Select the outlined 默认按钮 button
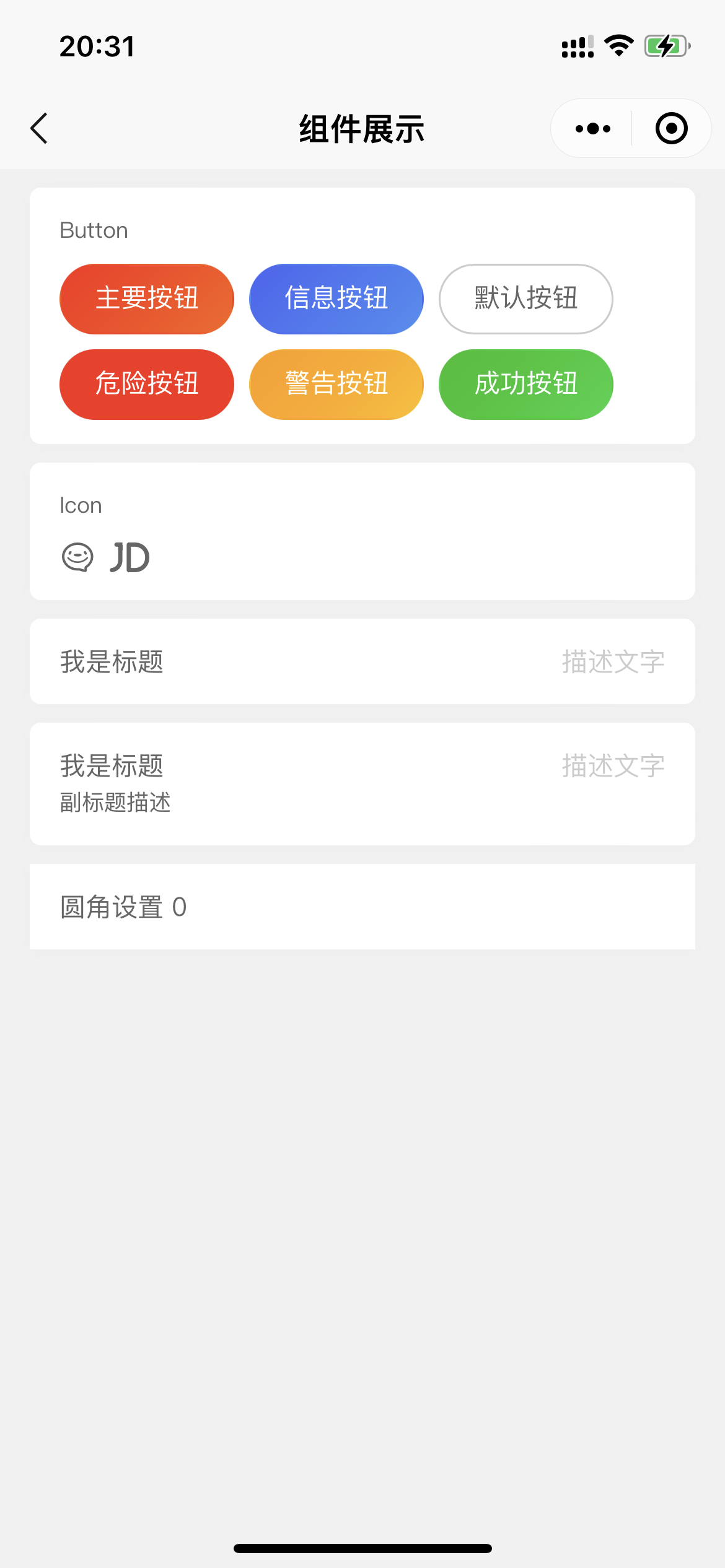Viewport: 725px width, 1568px height. coord(525,298)
